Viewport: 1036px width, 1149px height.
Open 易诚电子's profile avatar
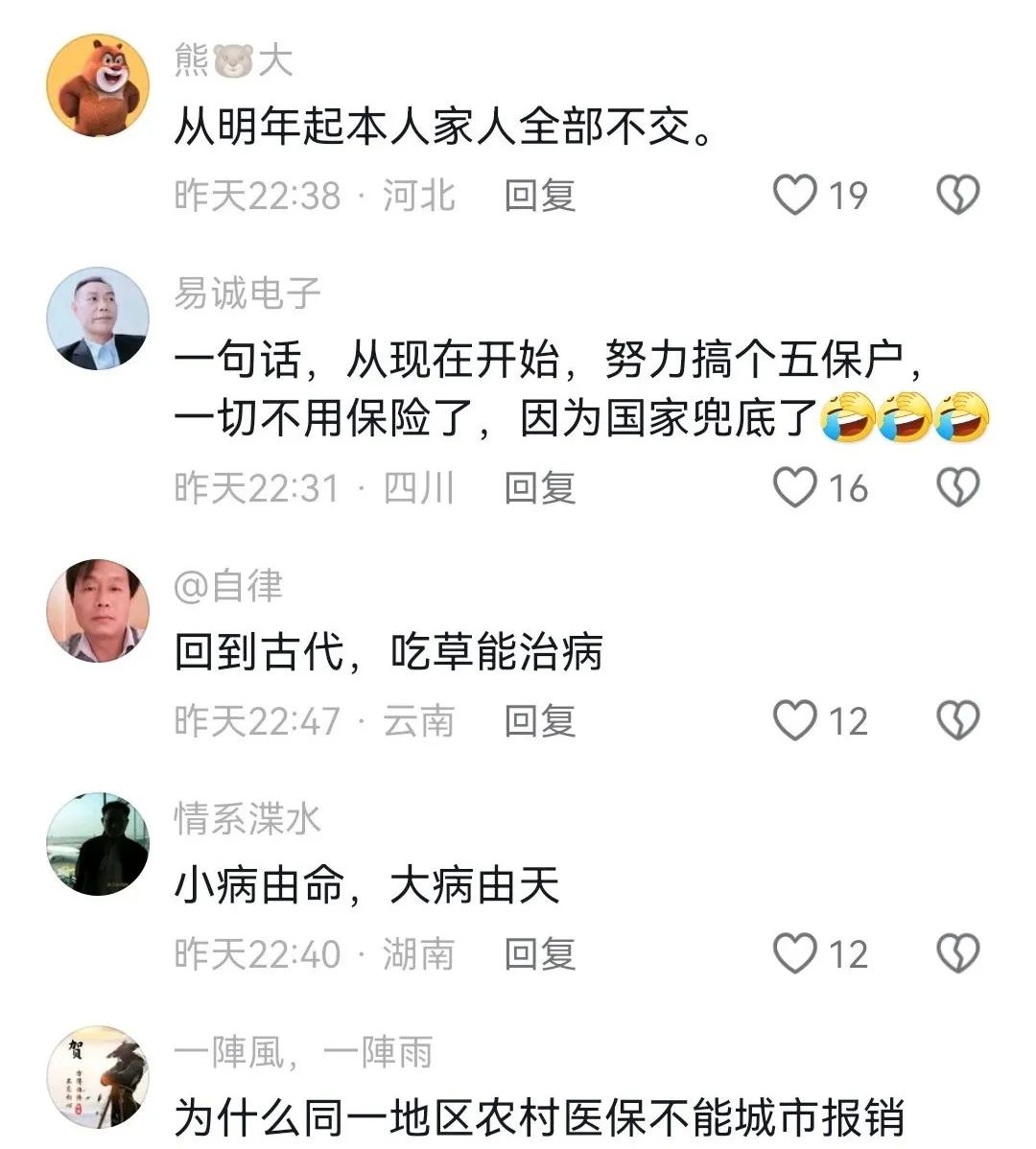click(98, 318)
